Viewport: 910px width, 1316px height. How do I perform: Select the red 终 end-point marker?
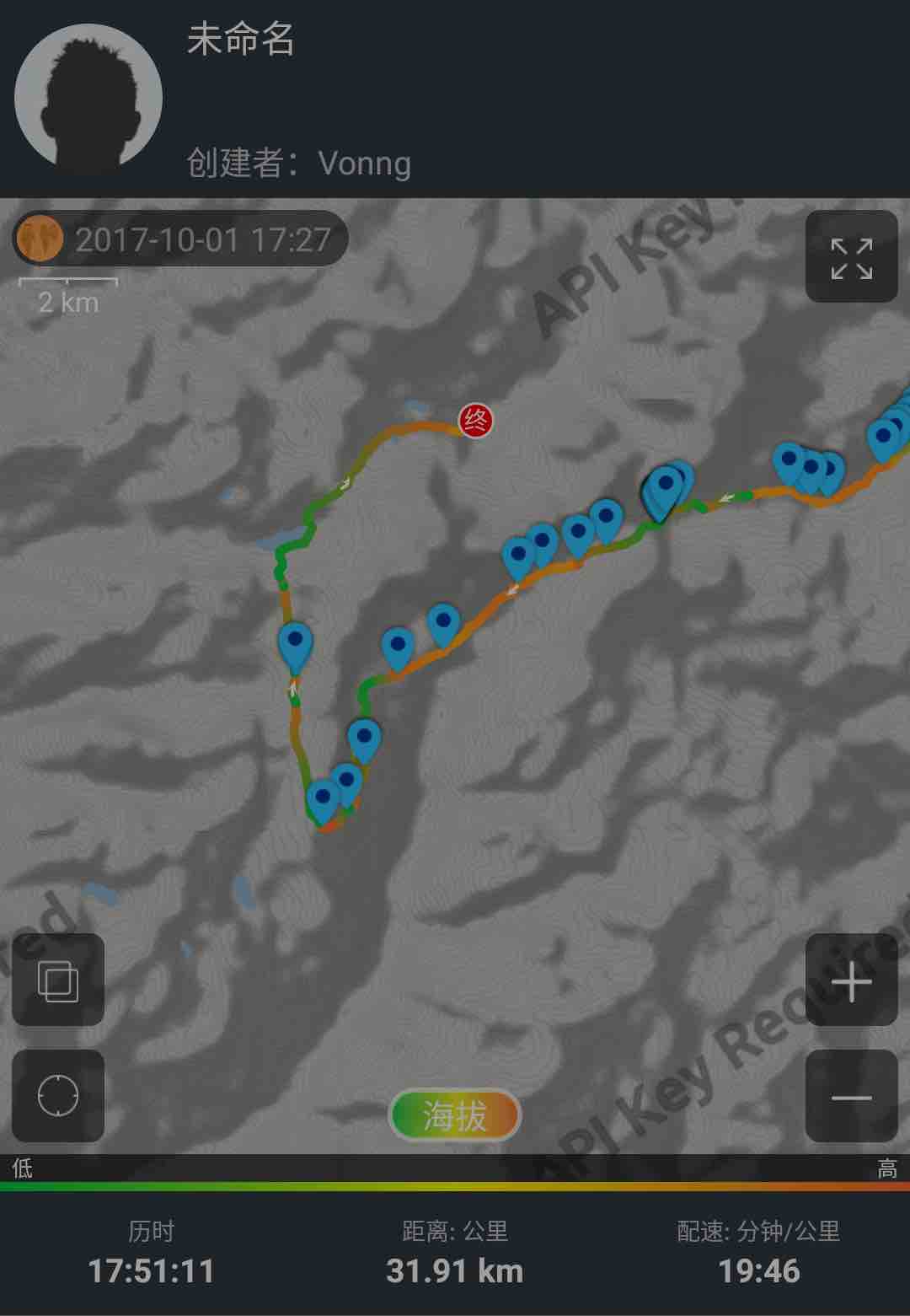click(475, 420)
